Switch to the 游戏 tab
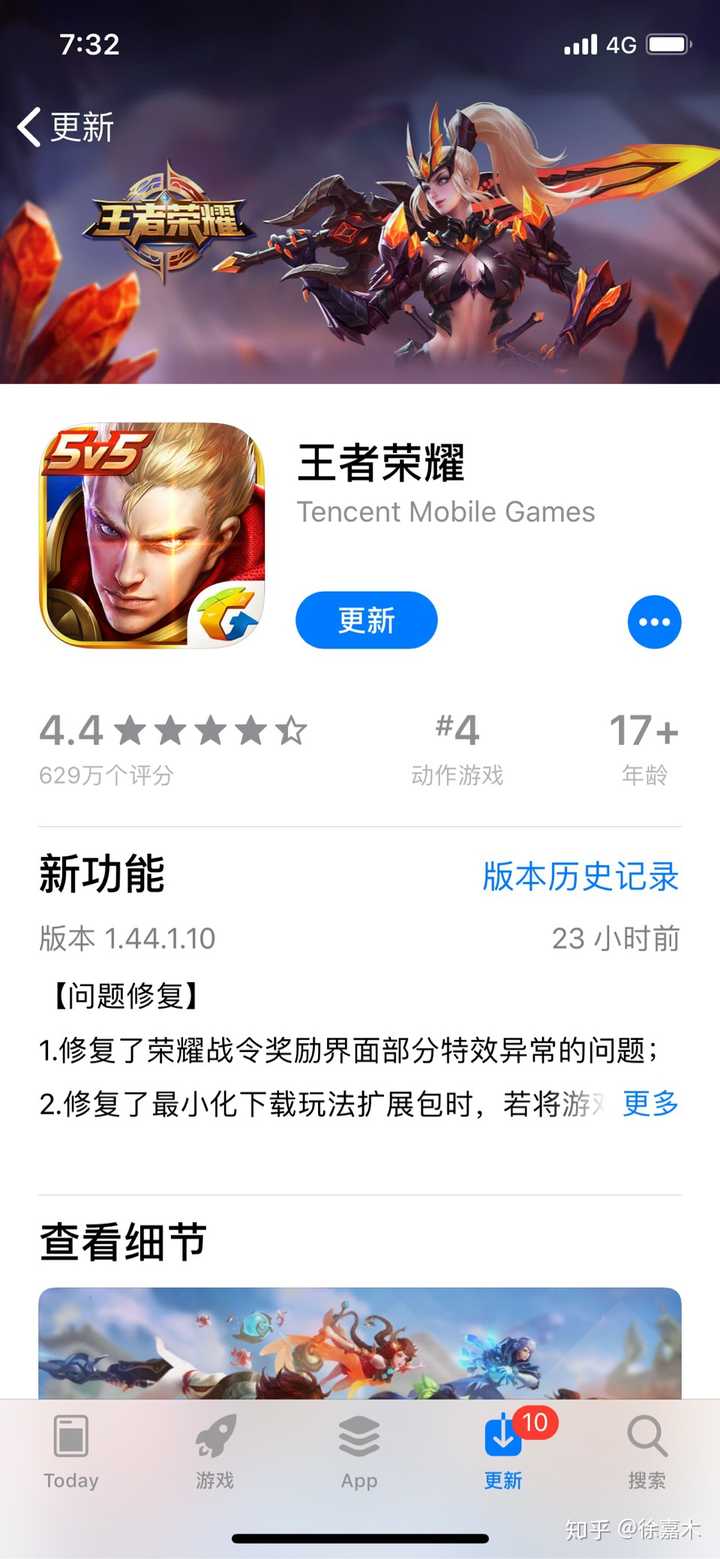 215,1452
